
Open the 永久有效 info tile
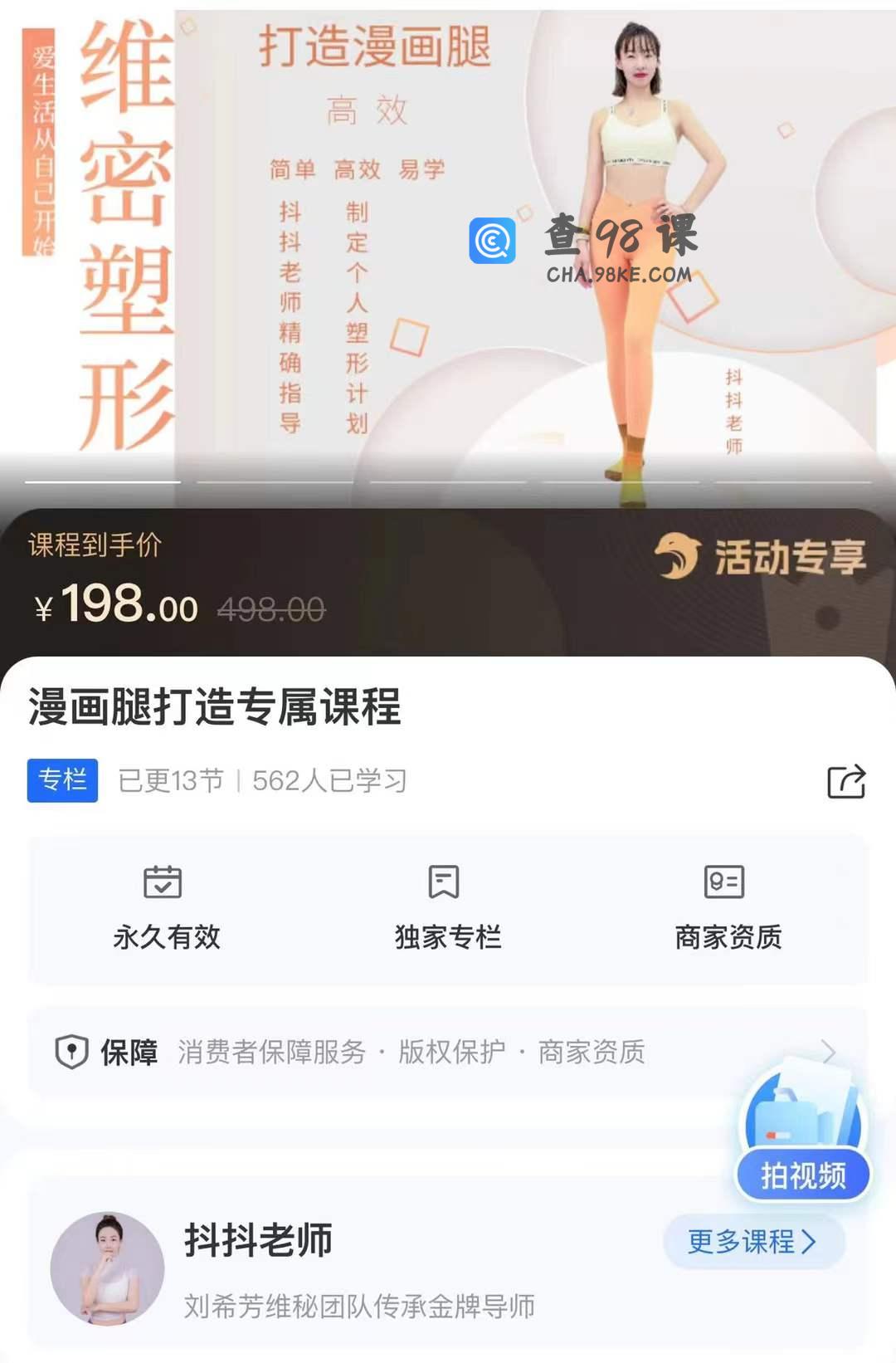pos(167,909)
